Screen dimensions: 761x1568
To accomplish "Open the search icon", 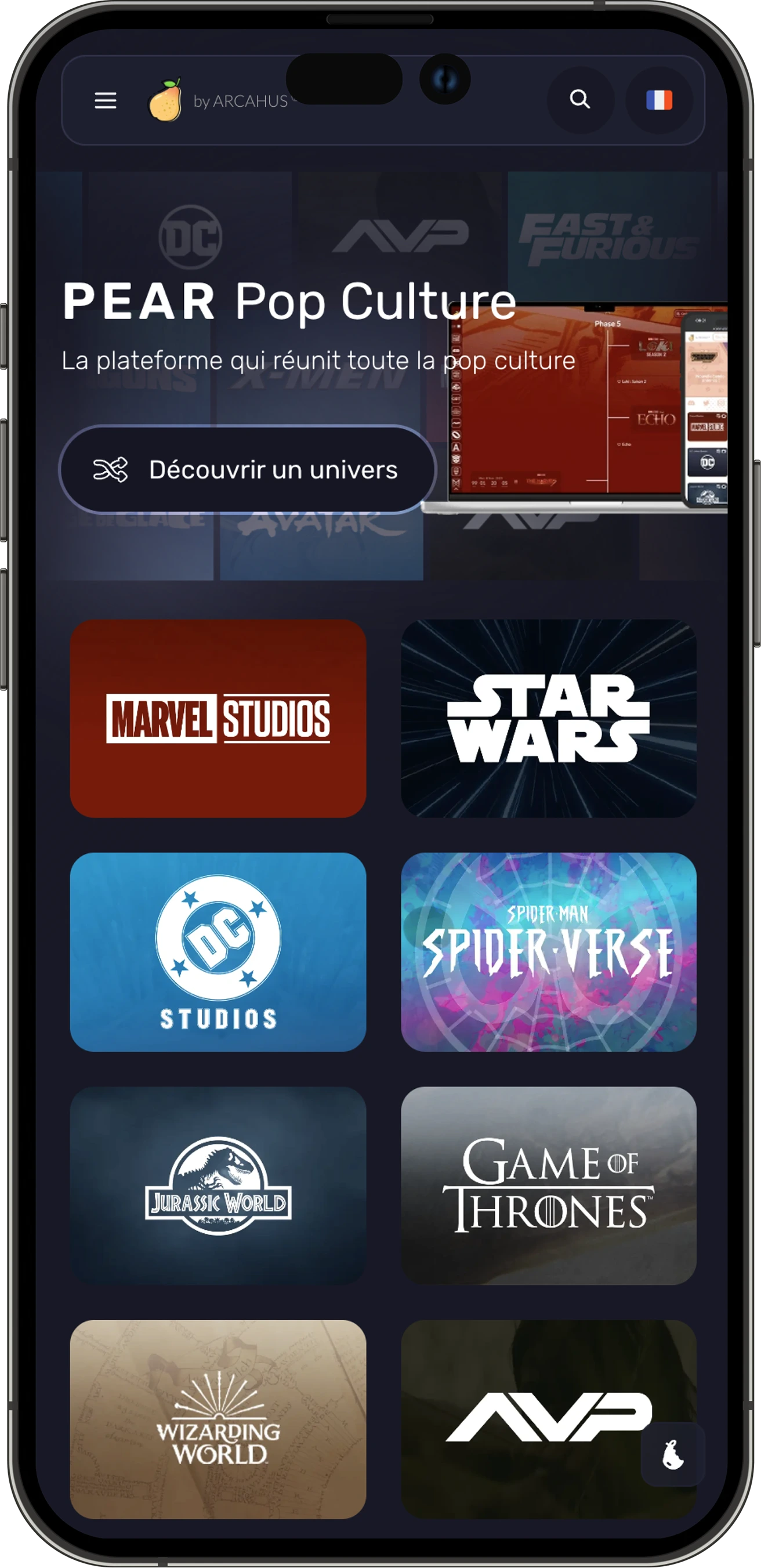I will pos(580,99).
